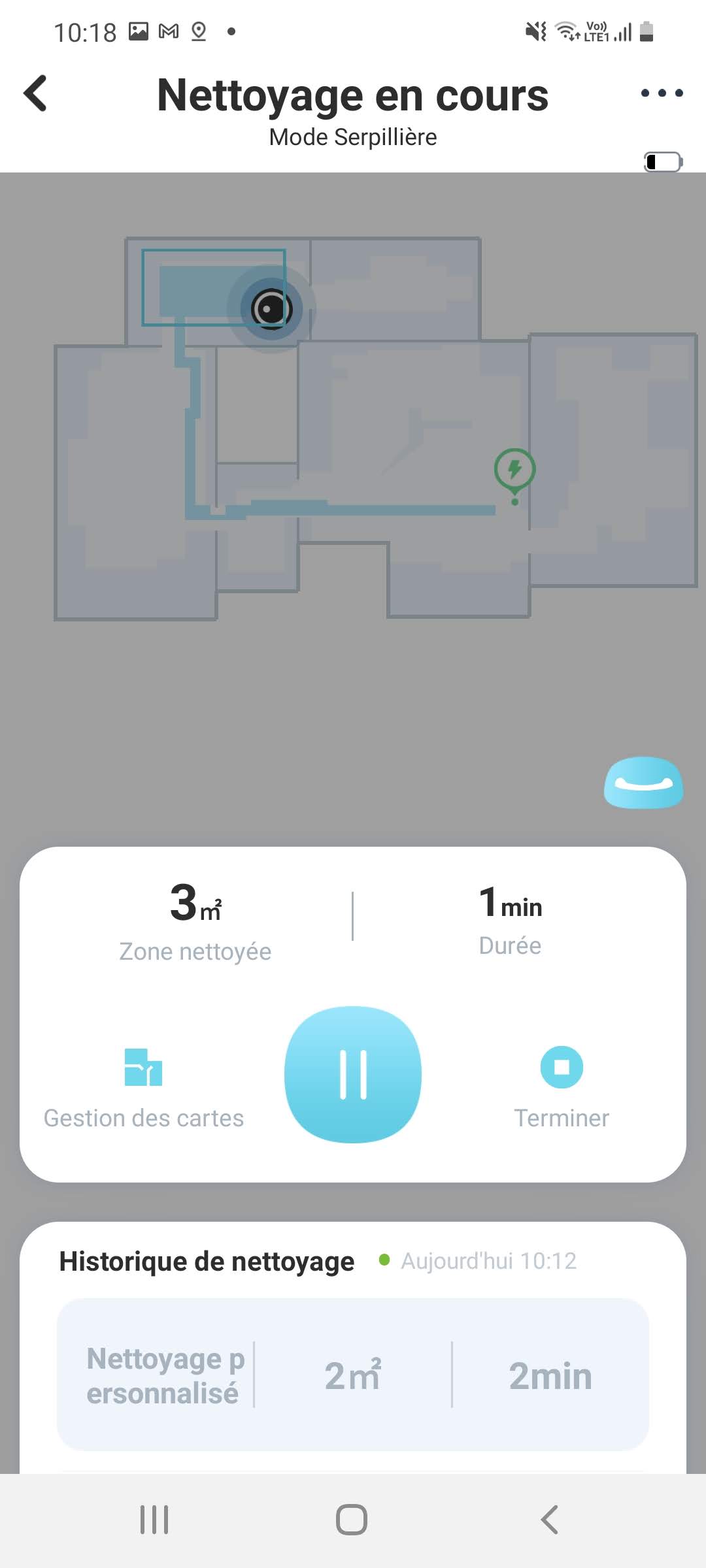Open the Nettoyage personnalisé history entry
The width and height of the screenshot is (706, 1568).
353,1375
